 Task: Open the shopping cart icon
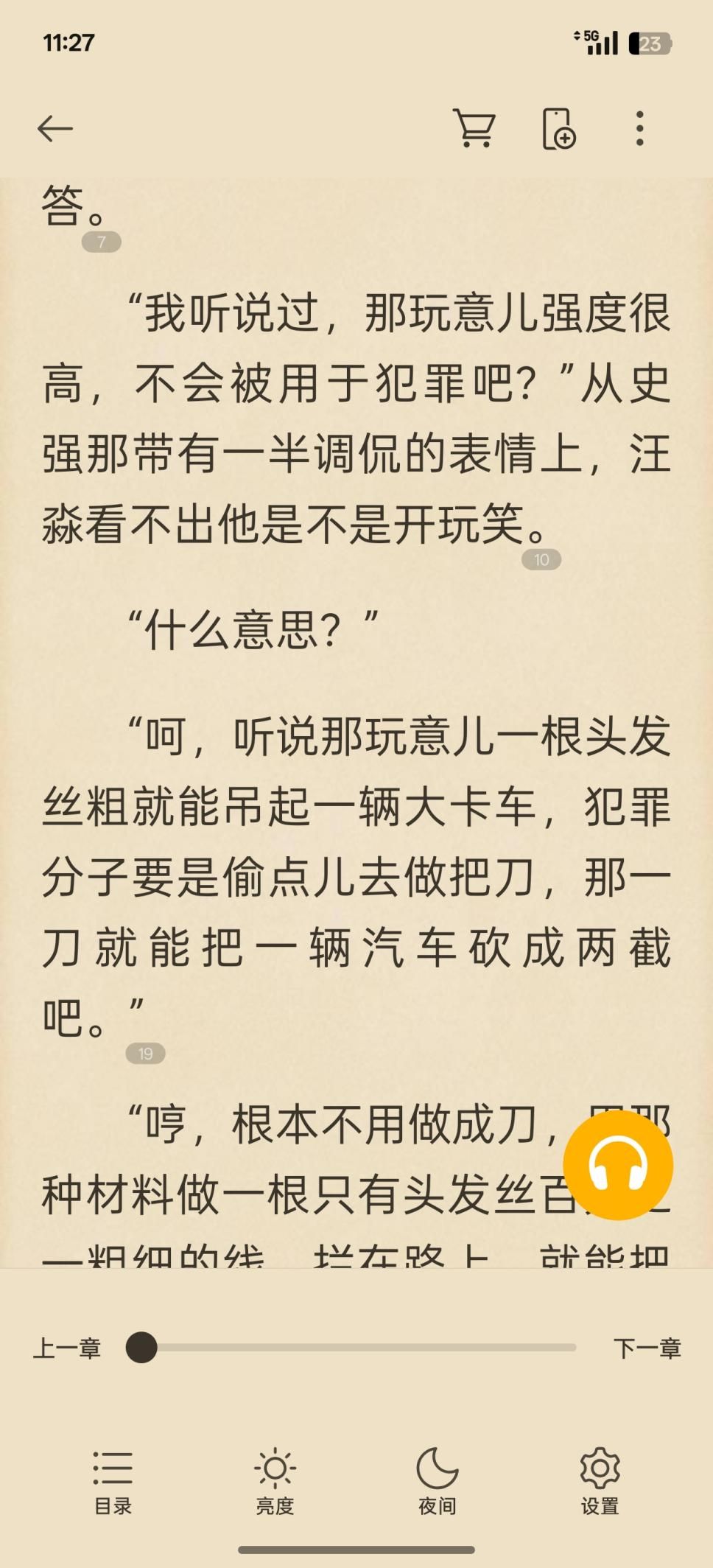click(474, 129)
